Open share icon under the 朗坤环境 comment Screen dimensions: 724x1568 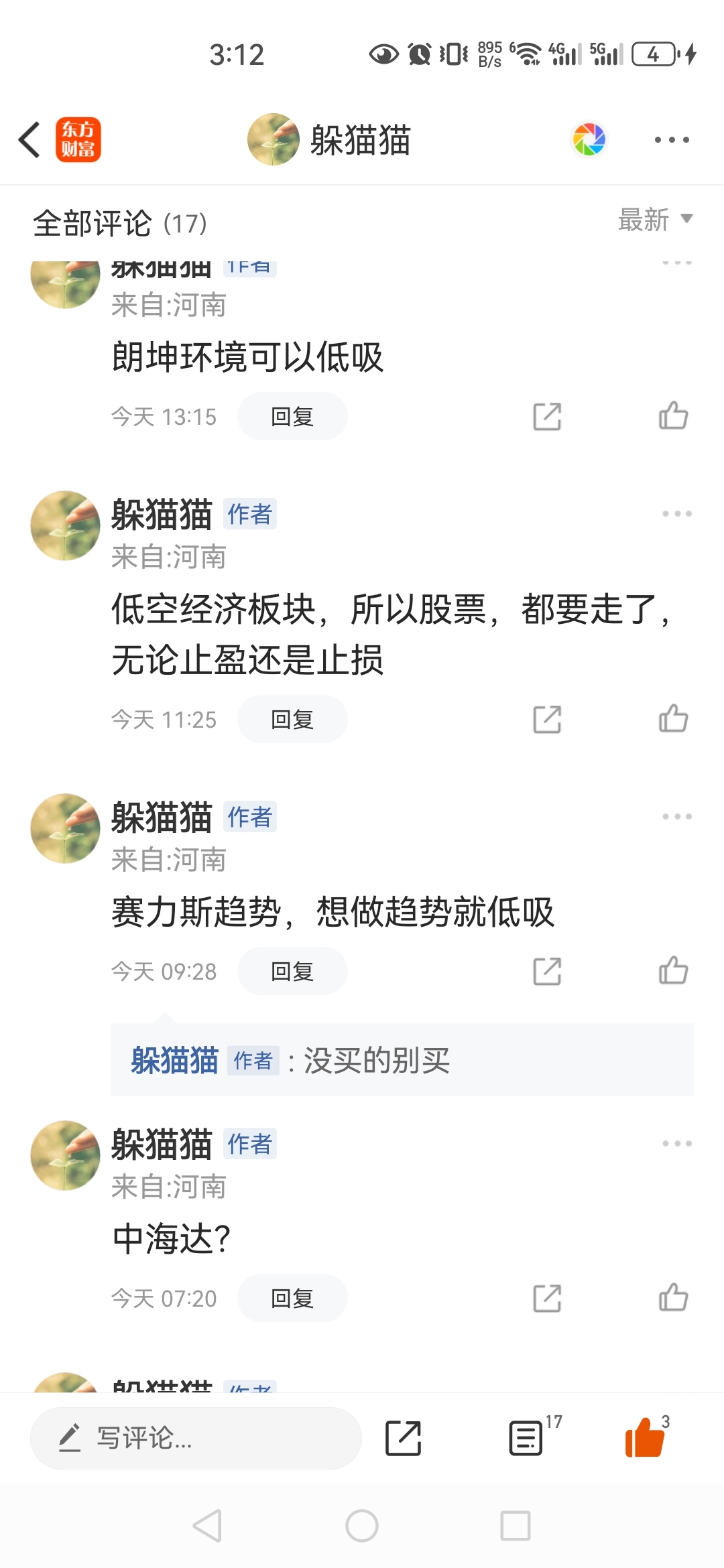(548, 416)
